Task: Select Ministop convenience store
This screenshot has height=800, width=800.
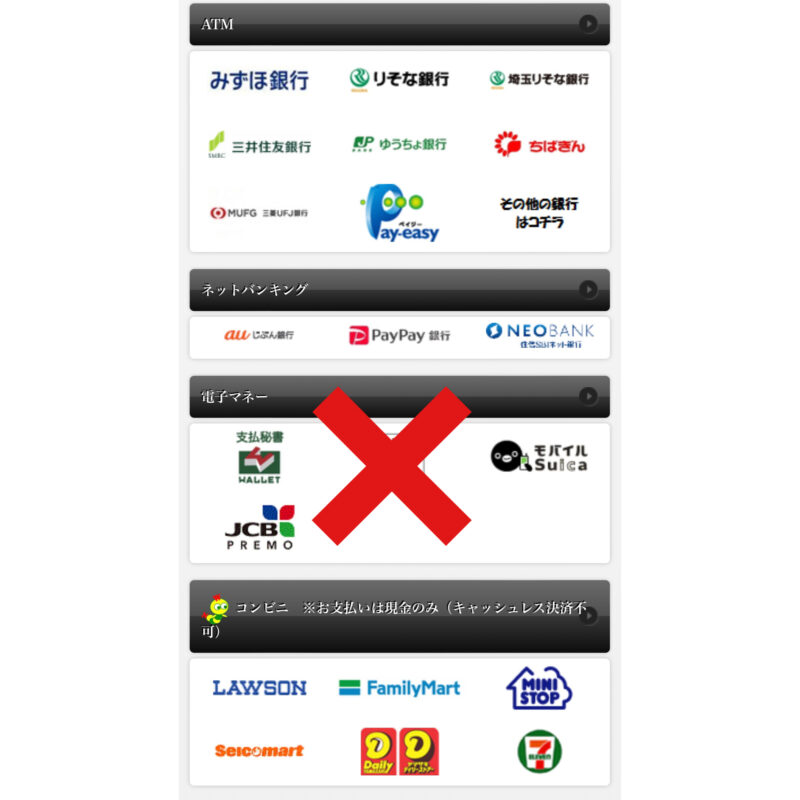Action: 539,688
